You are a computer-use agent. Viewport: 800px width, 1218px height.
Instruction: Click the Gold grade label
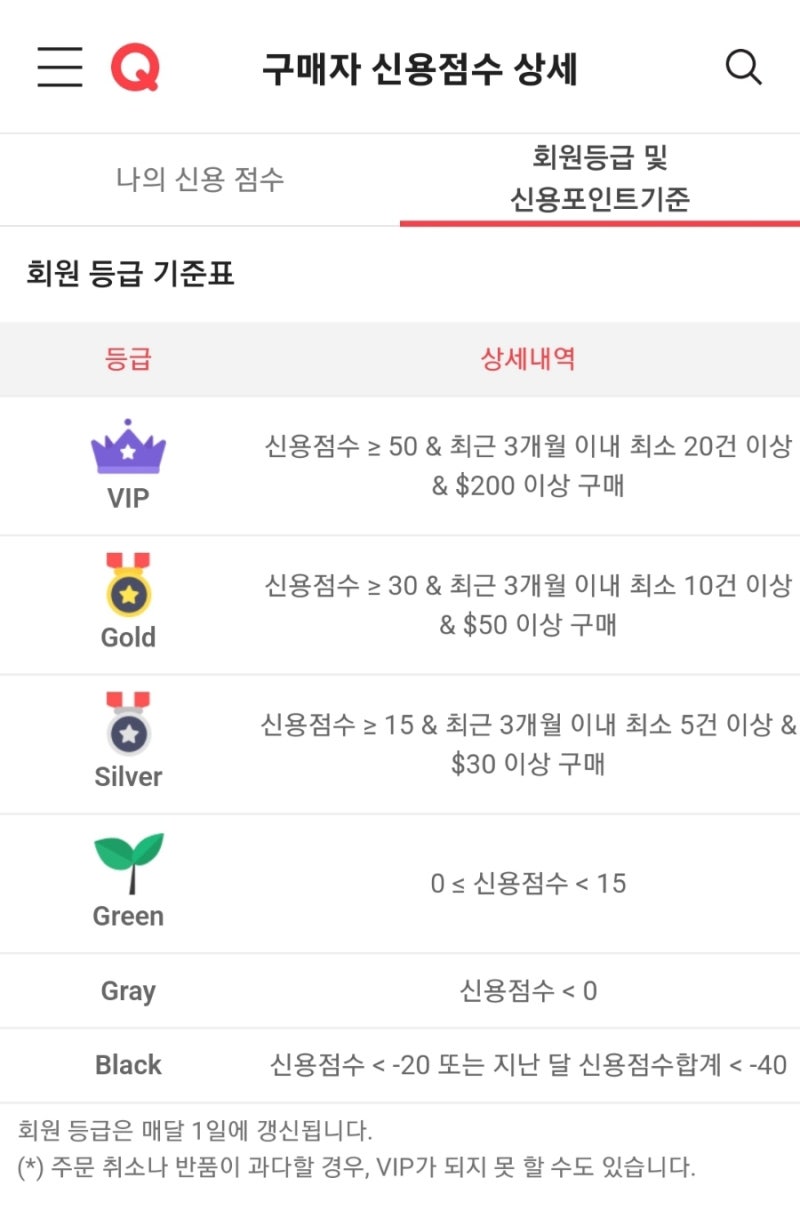tap(128, 637)
